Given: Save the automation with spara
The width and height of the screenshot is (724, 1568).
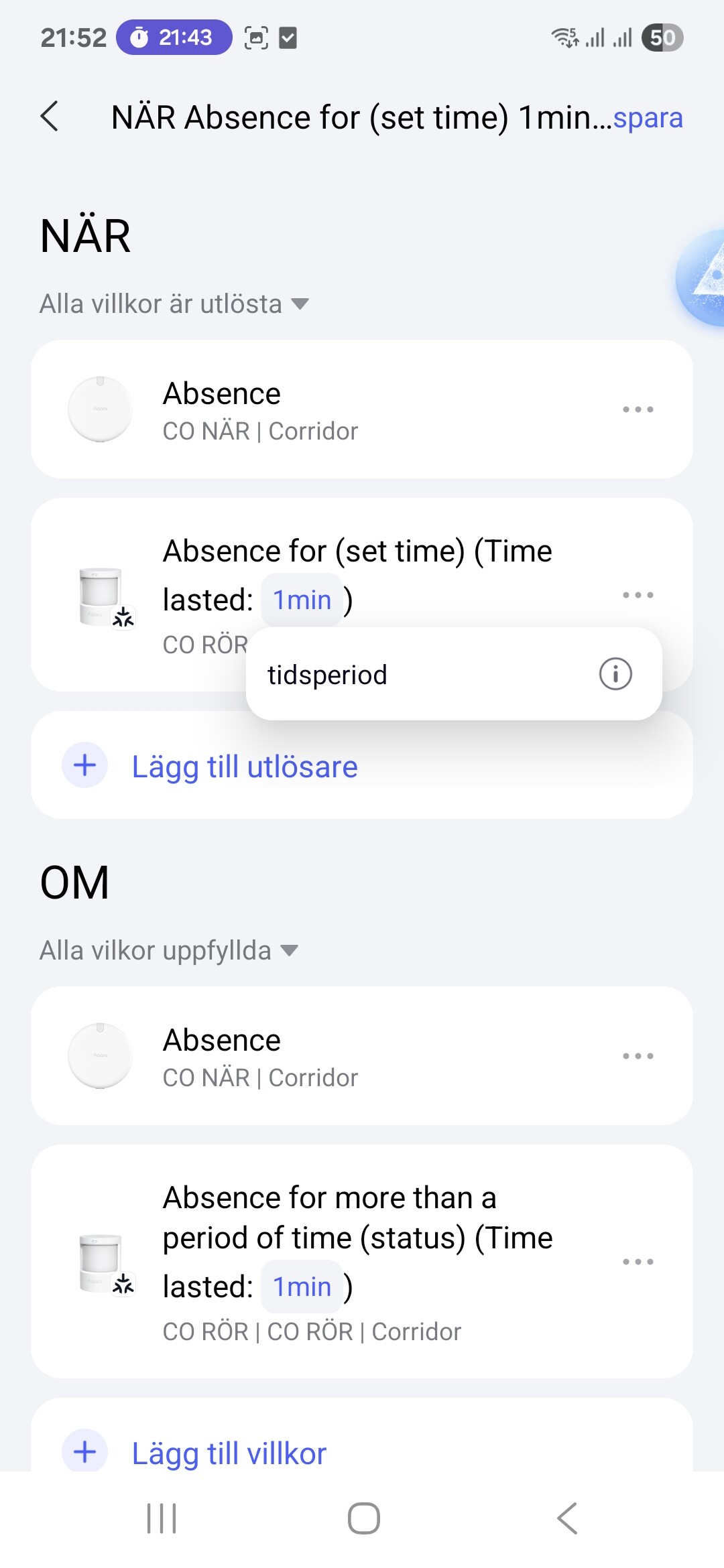Looking at the screenshot, I should [x=648, y=118].
